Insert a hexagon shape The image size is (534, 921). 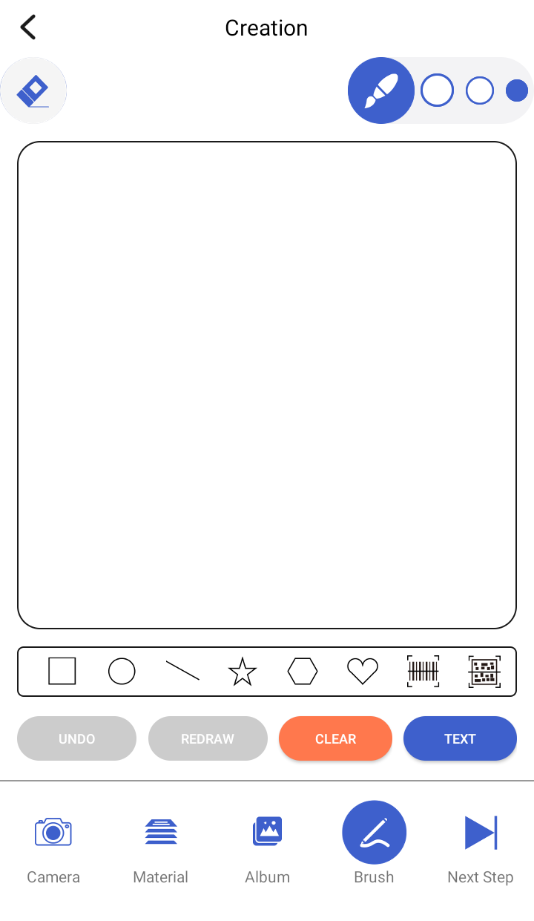(303, 671)
